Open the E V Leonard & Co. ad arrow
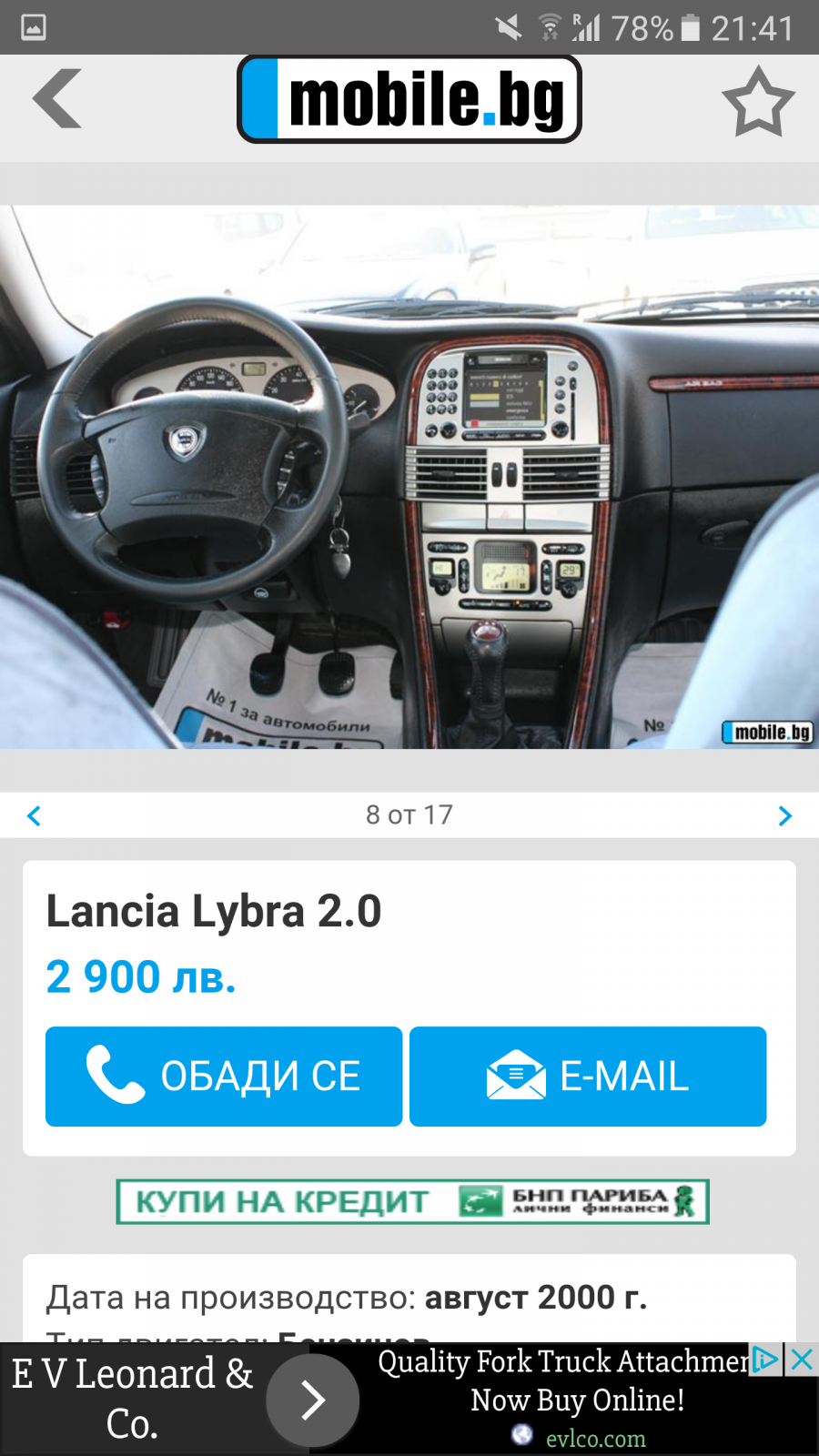Screen dimensions: 819x1456 coord(312,1400)
